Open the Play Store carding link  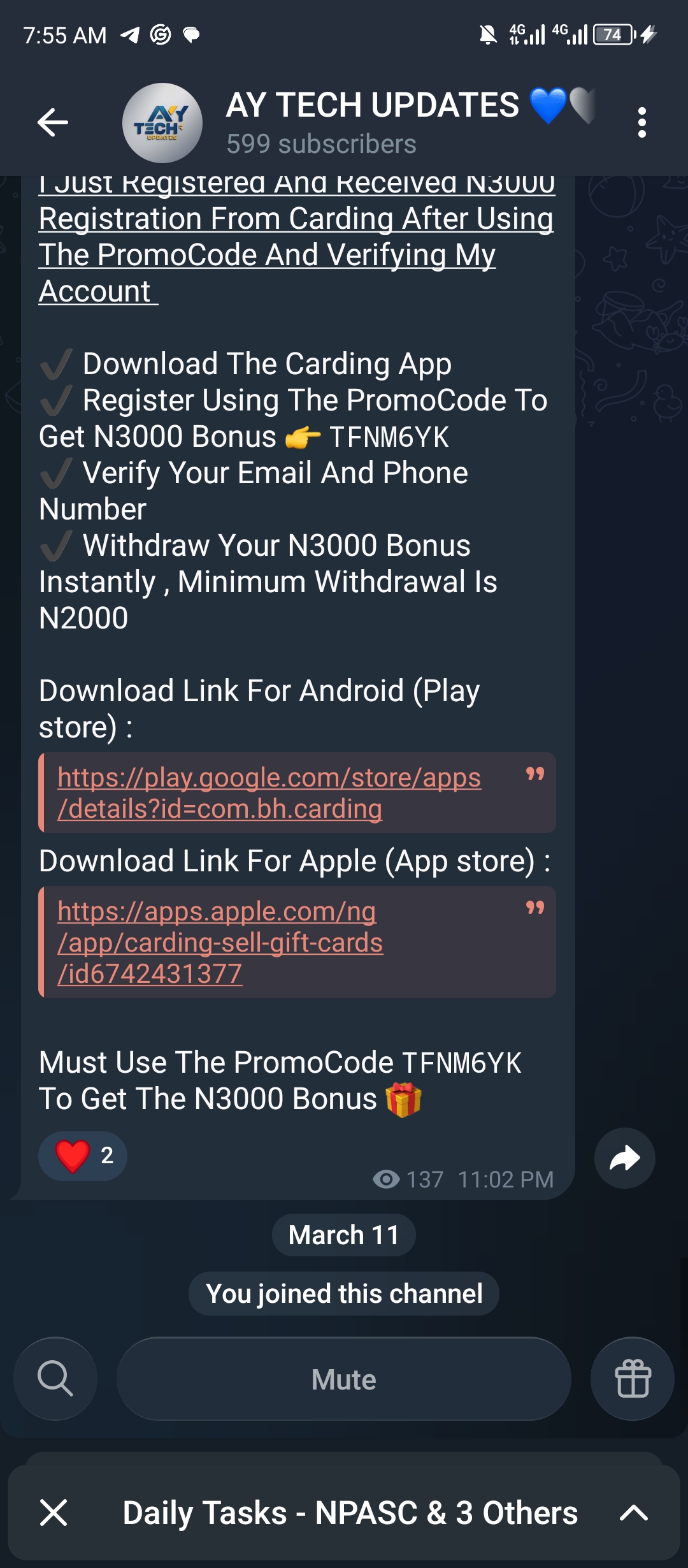click(x=269, y=793)
